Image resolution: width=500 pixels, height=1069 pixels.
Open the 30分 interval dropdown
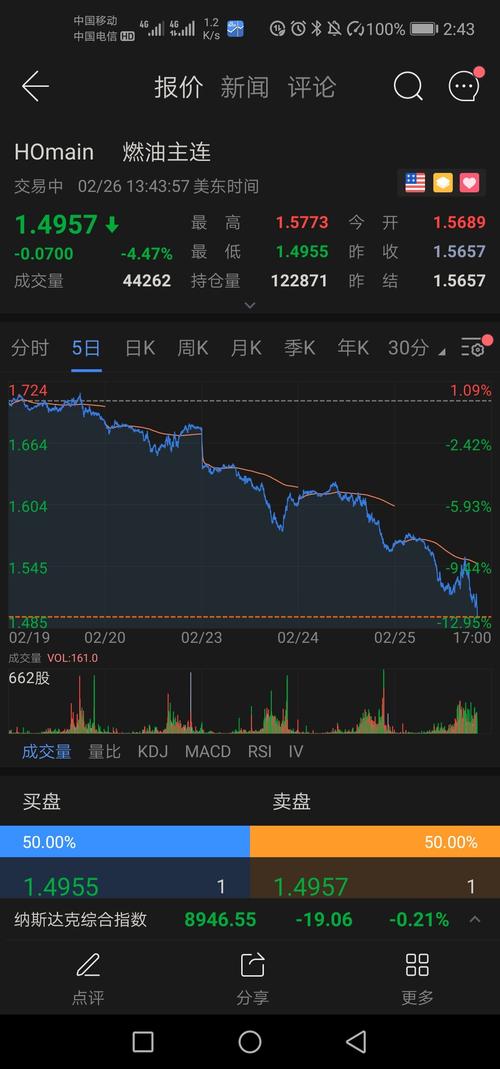(x=415, y=348)
